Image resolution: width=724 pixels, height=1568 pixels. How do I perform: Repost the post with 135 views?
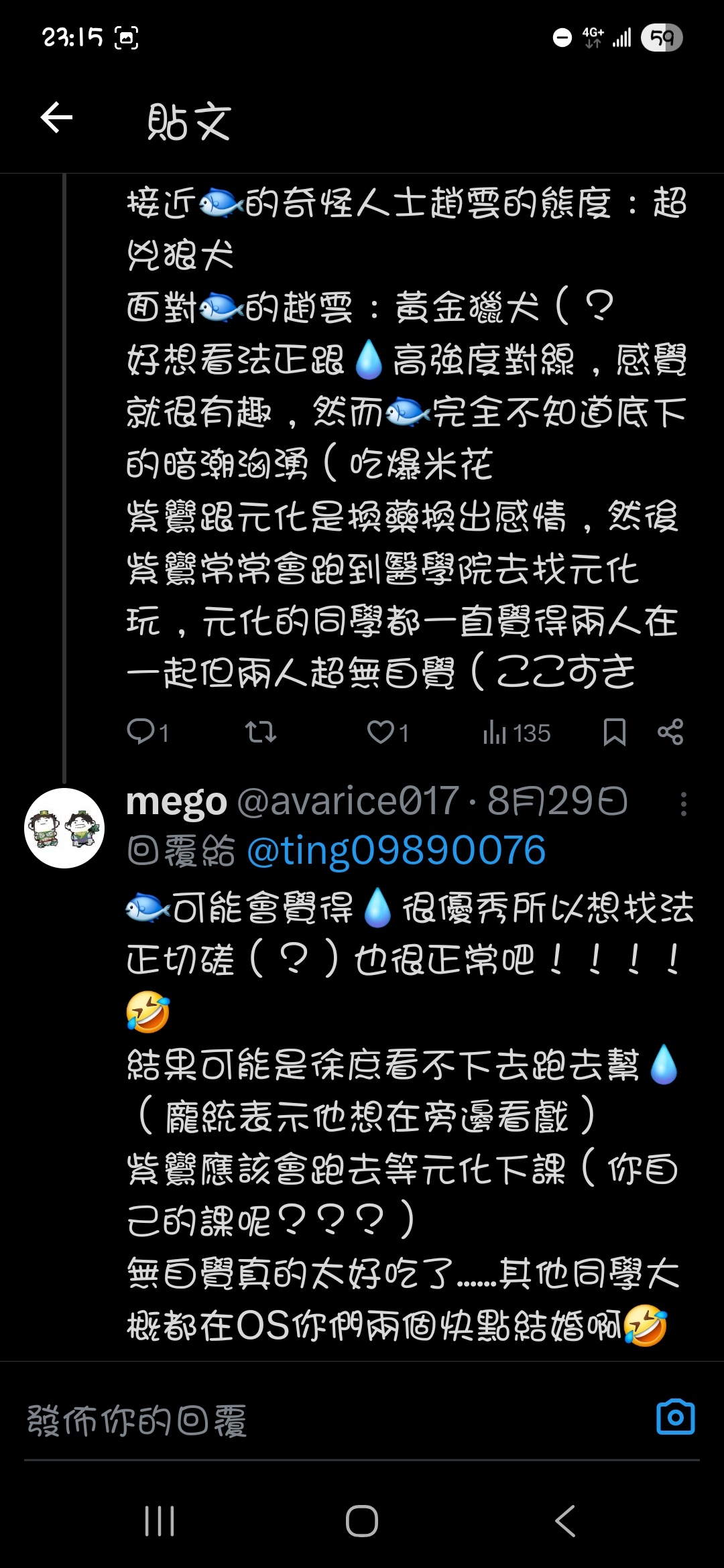260,732
